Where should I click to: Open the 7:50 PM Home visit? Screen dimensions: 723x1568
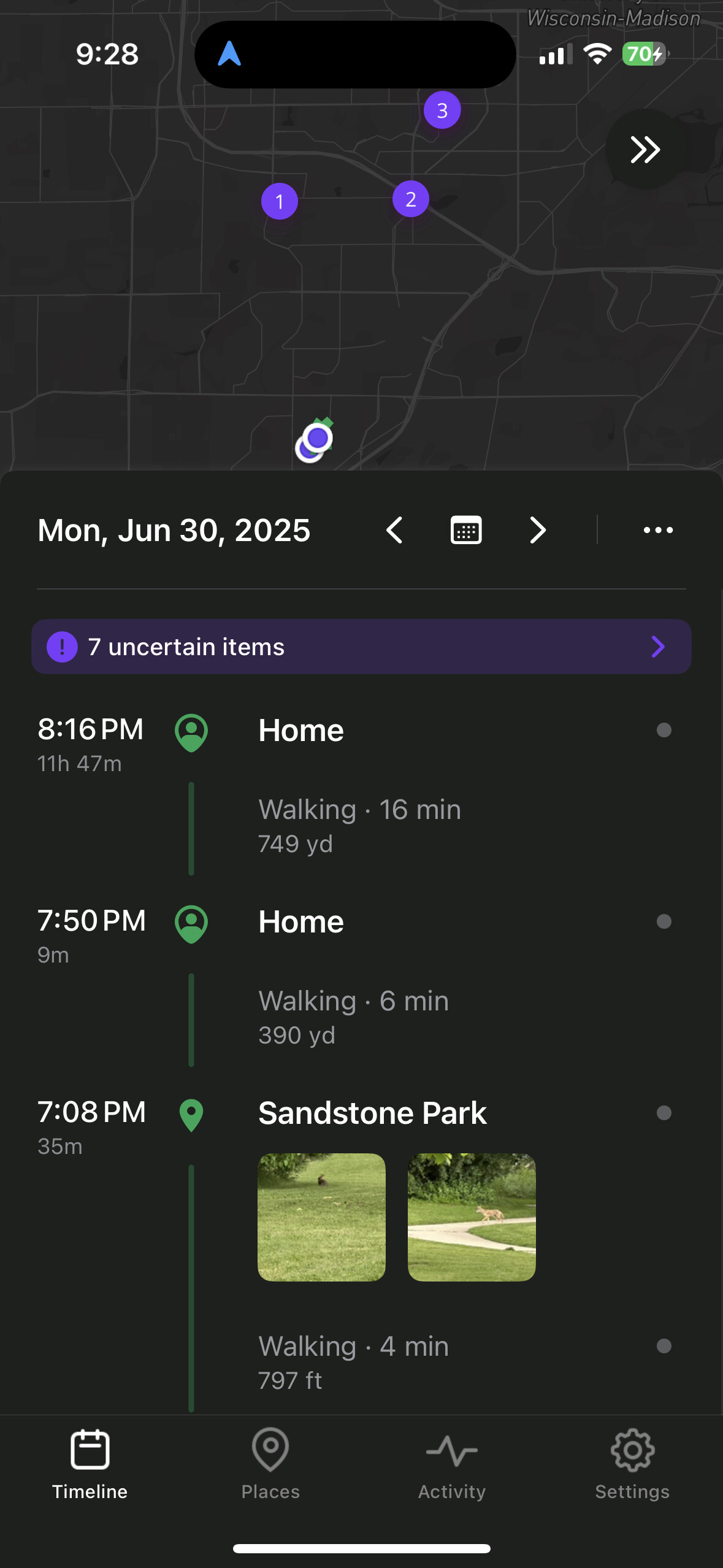(361, 935)
